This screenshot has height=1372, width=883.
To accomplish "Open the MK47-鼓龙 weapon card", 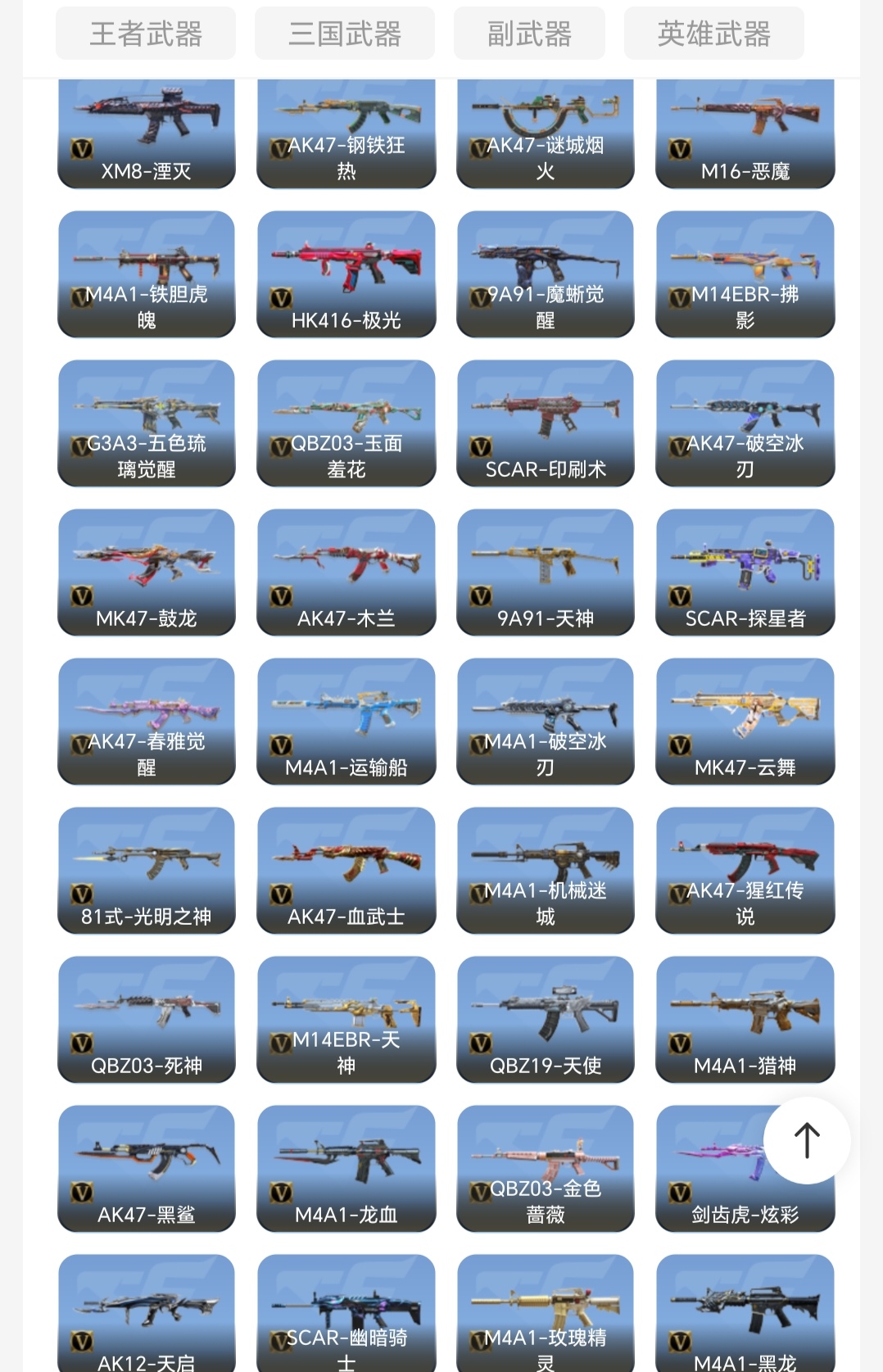I will click(x=147, y=573).
